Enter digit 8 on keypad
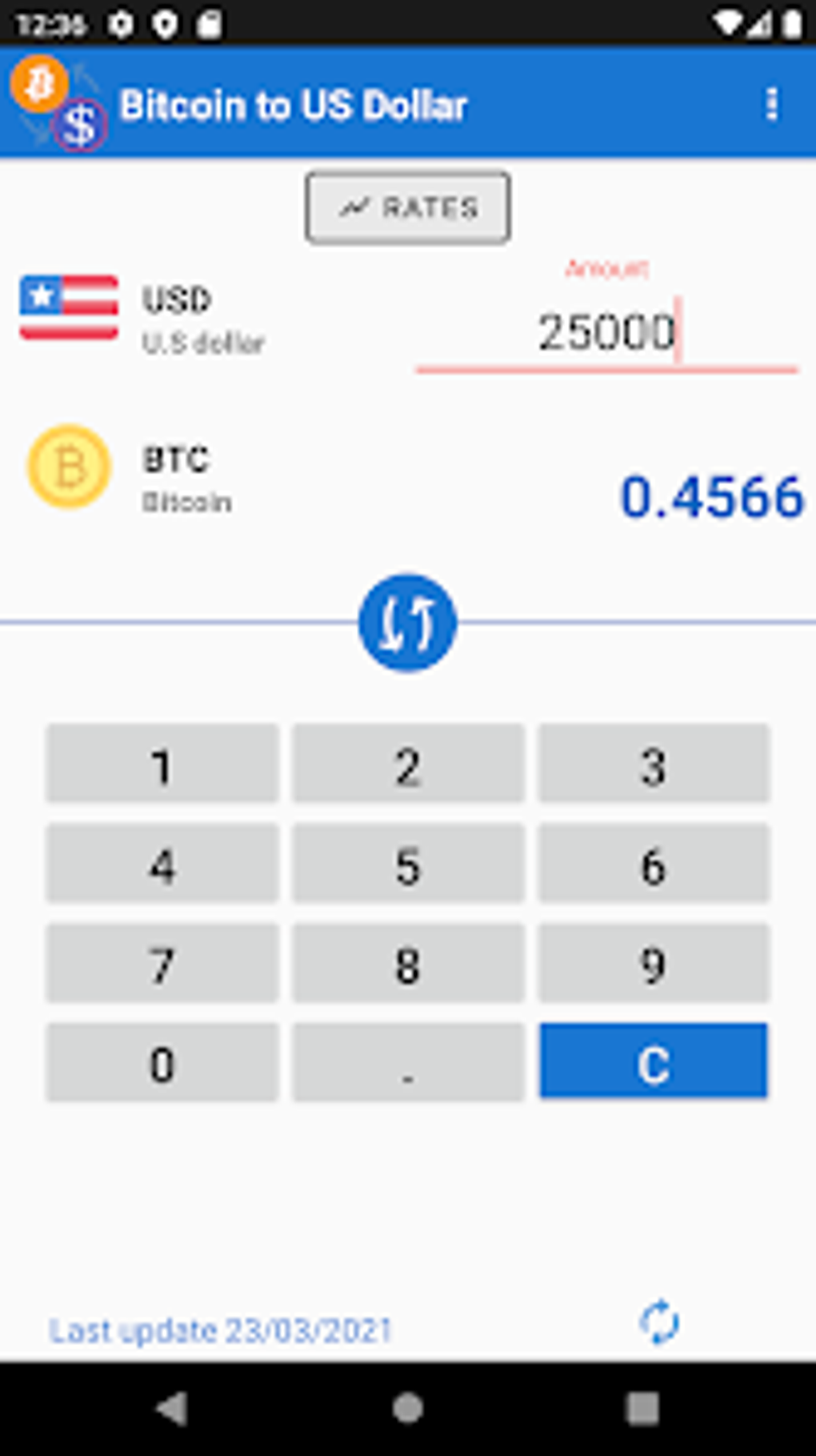The image size is (816, 1456). point(408,964)
